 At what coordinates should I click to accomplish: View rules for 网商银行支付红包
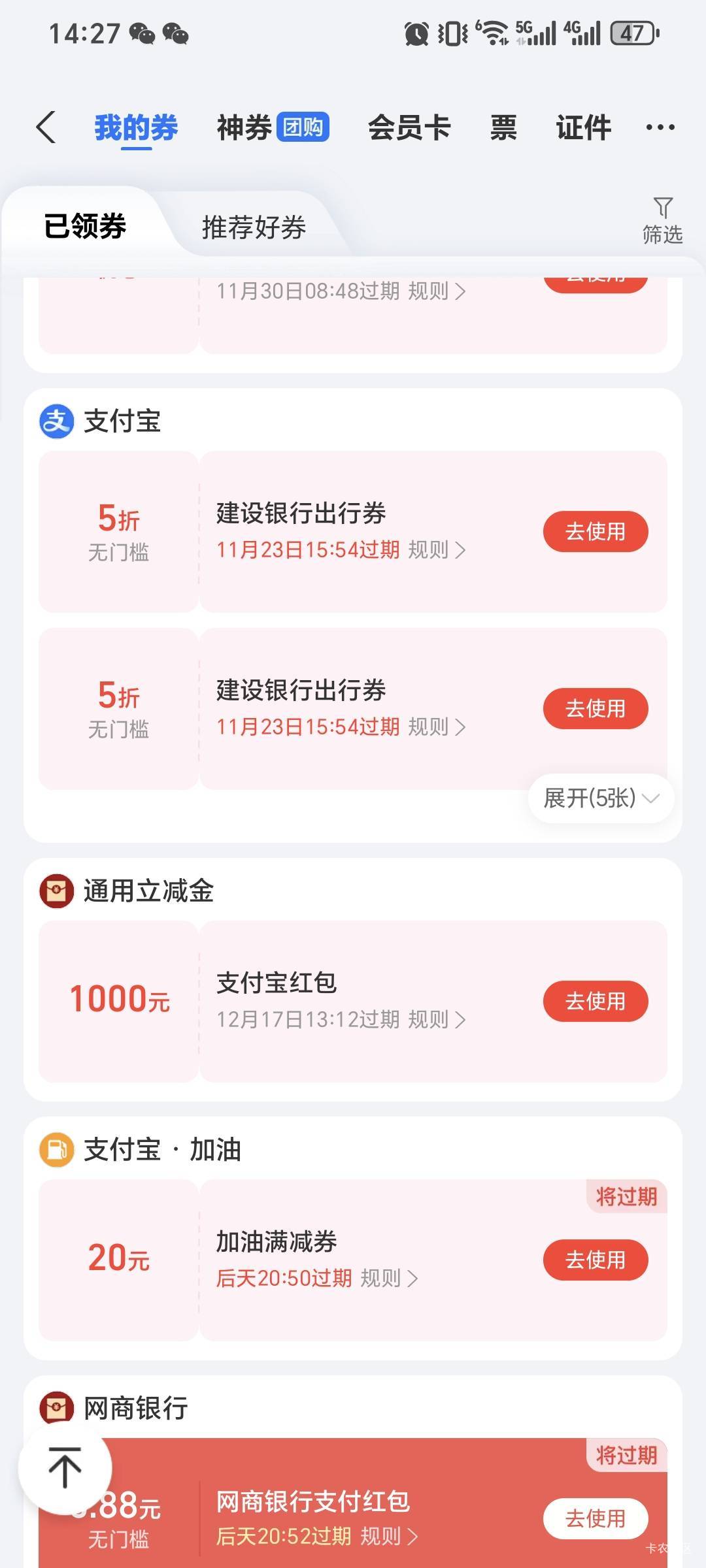tap(389, 1536)
